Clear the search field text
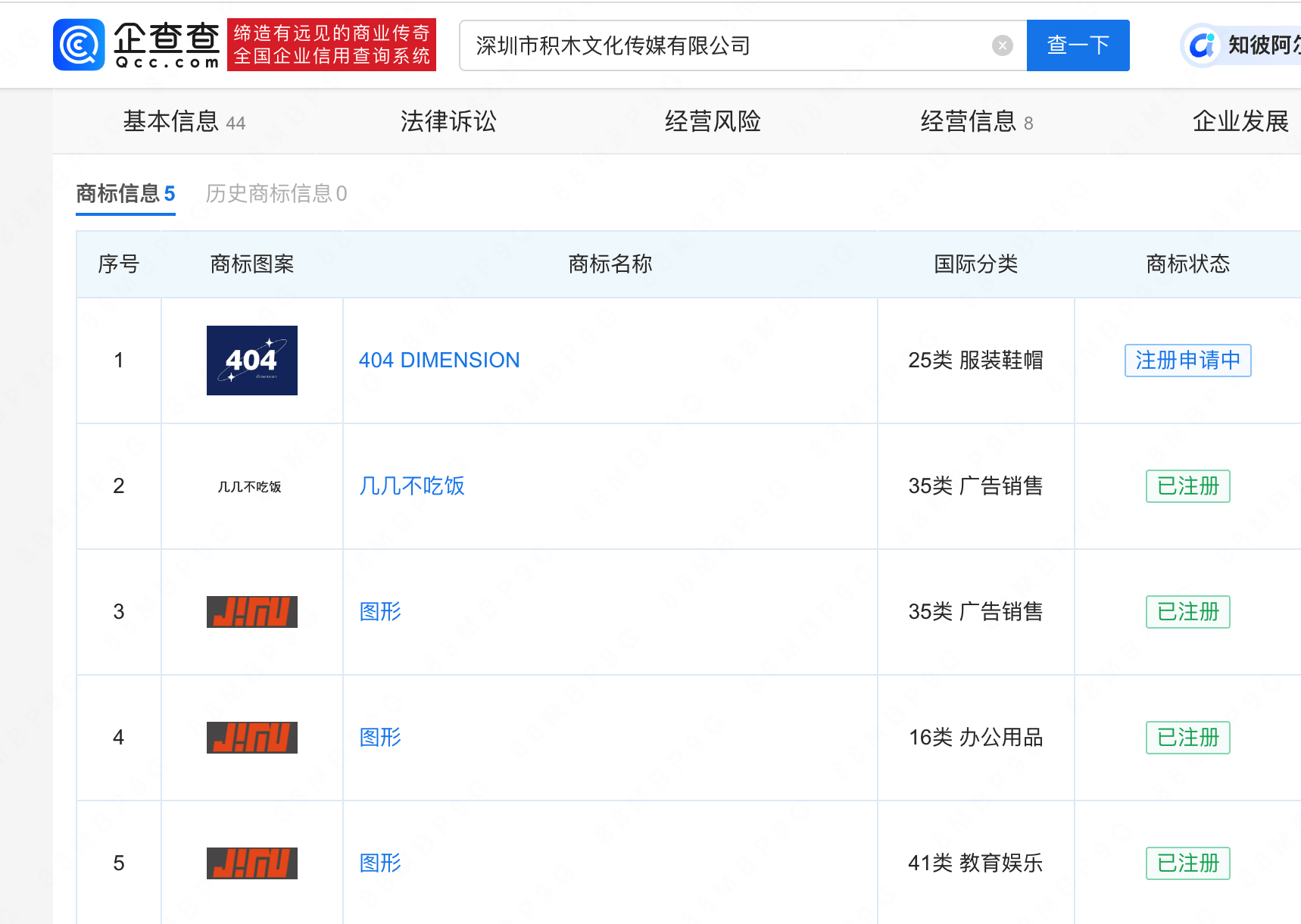Viewport: 1301px width, 924px height. [x=1002, y=45]
